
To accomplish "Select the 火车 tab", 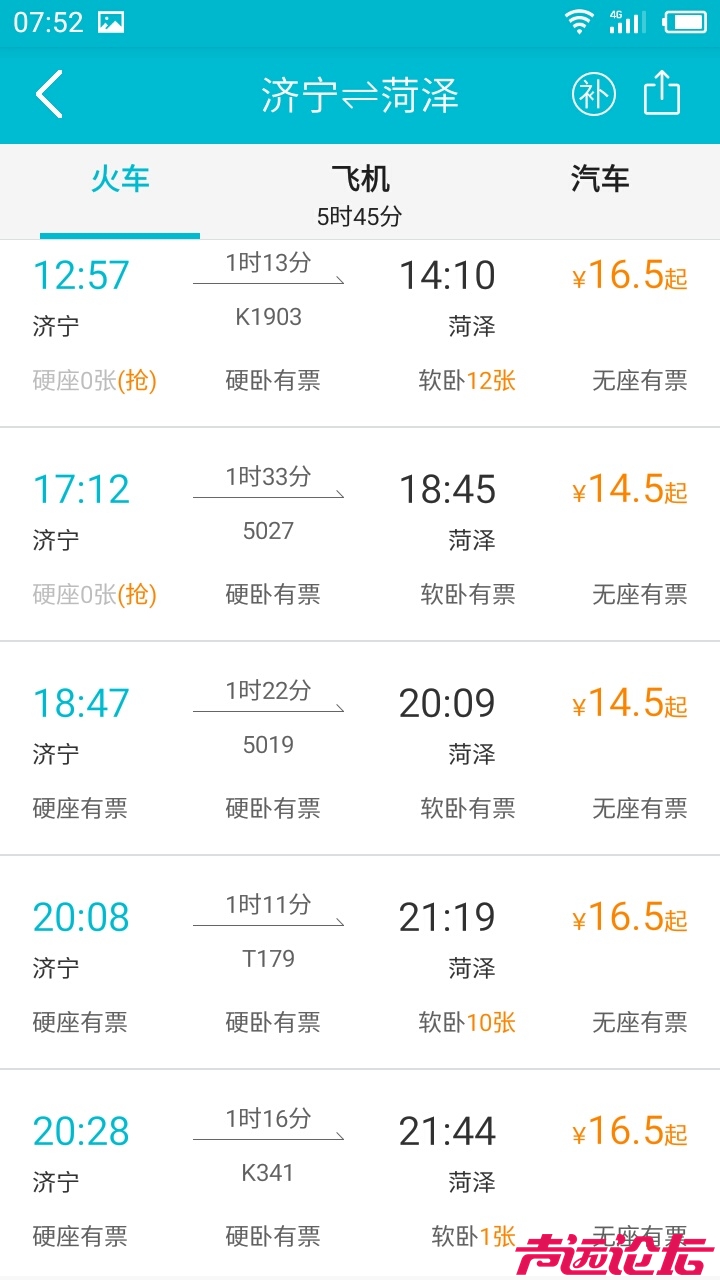I will click(120, 180).
